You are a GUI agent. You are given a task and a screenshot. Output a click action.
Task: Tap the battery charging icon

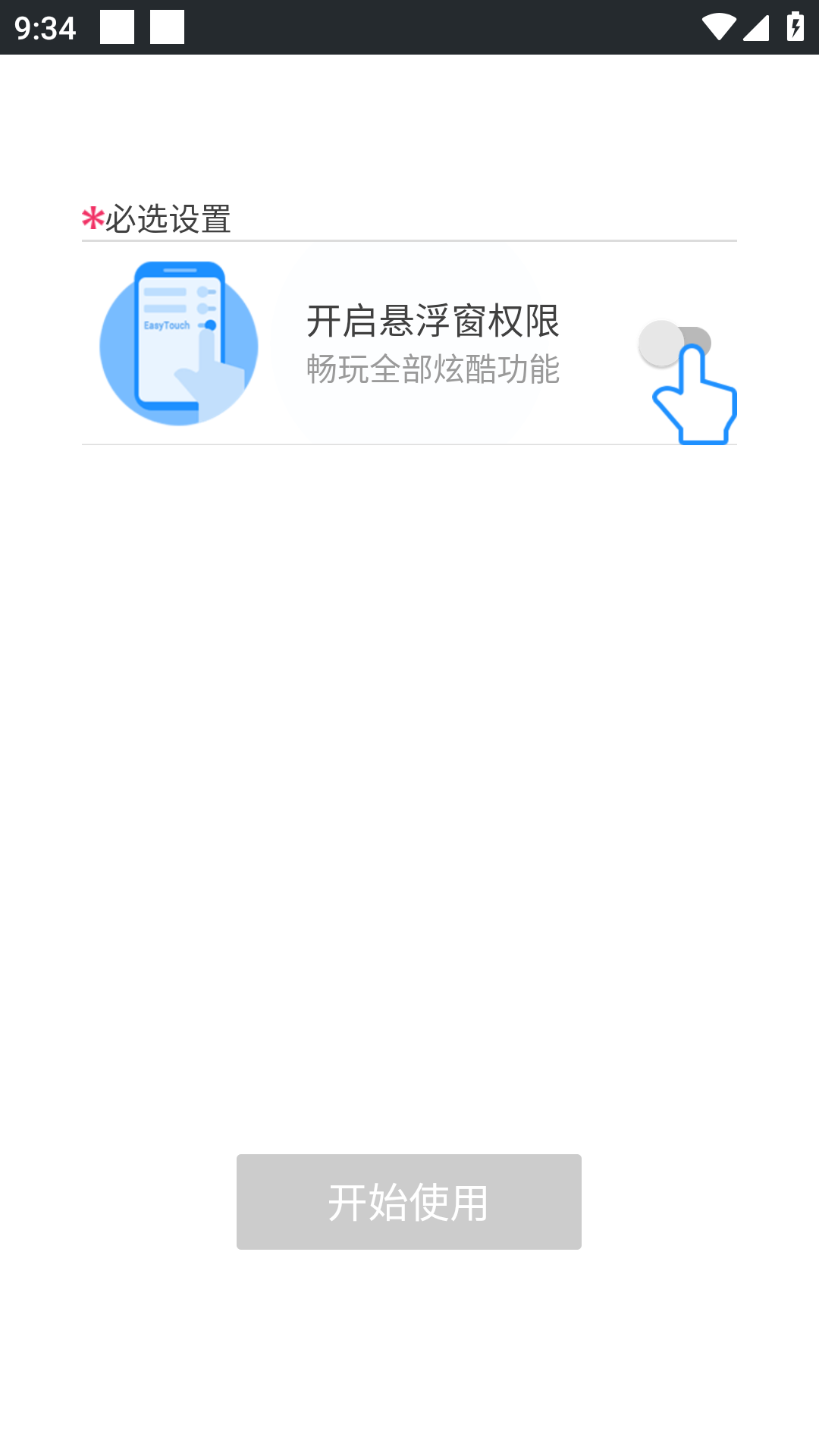point(794,25)
